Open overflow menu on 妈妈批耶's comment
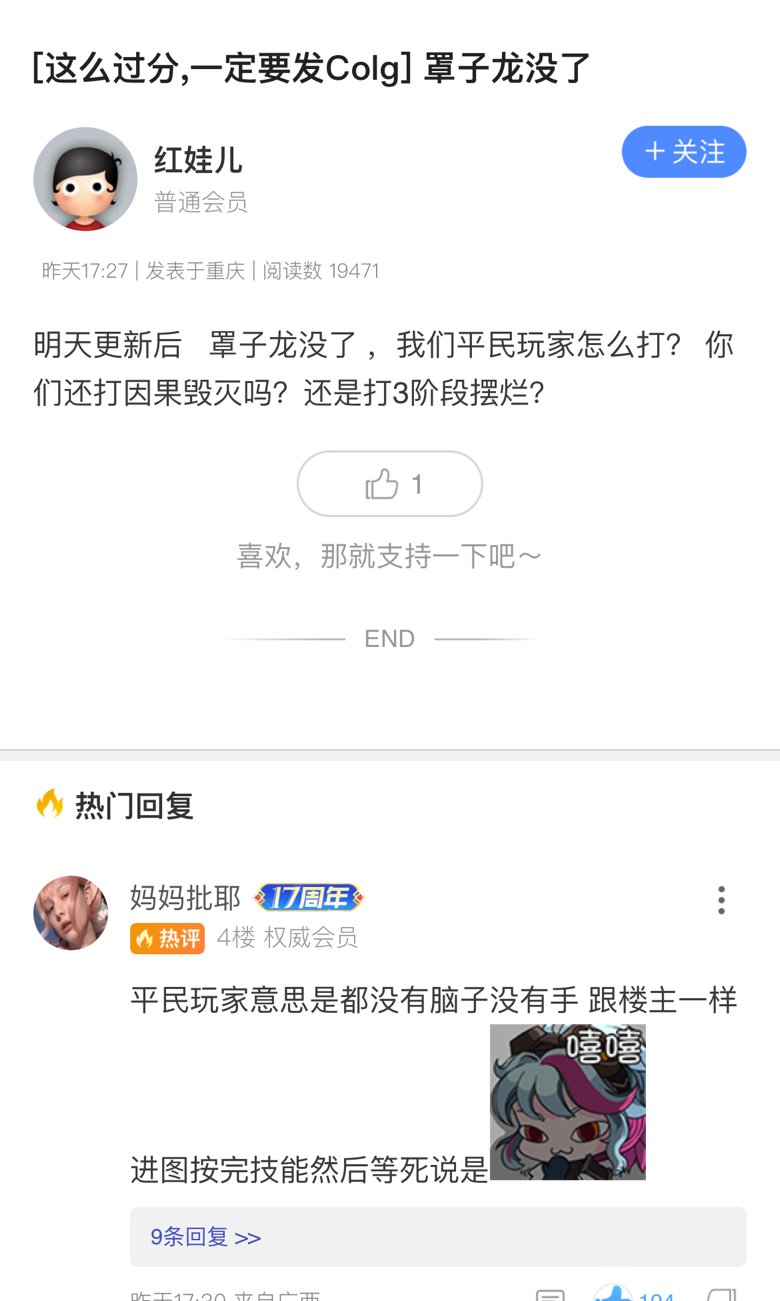The height and width of the screenshot is (1301, 780). coord(721,900)
